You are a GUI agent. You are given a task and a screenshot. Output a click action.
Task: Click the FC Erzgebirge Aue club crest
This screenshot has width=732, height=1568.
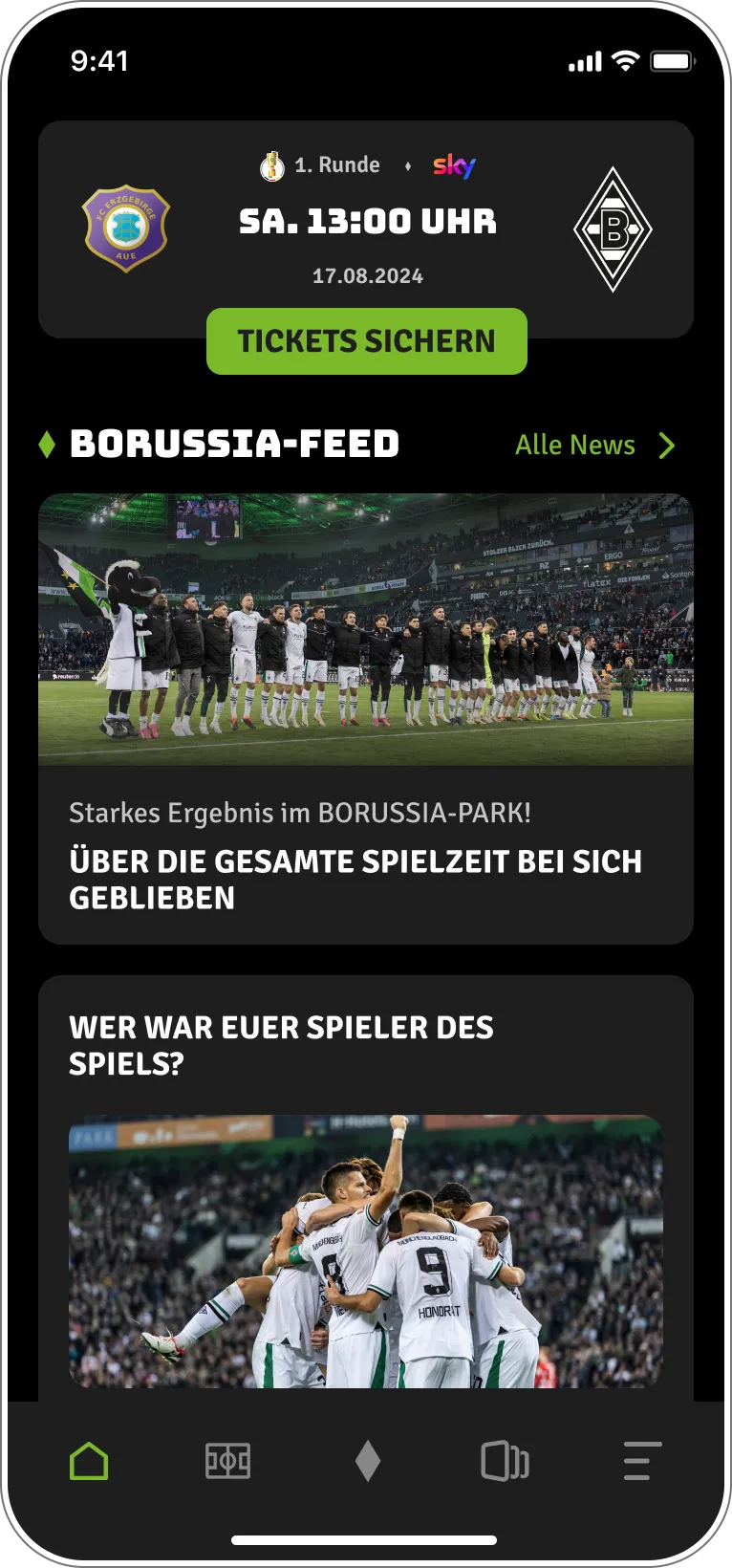point(126,227)
